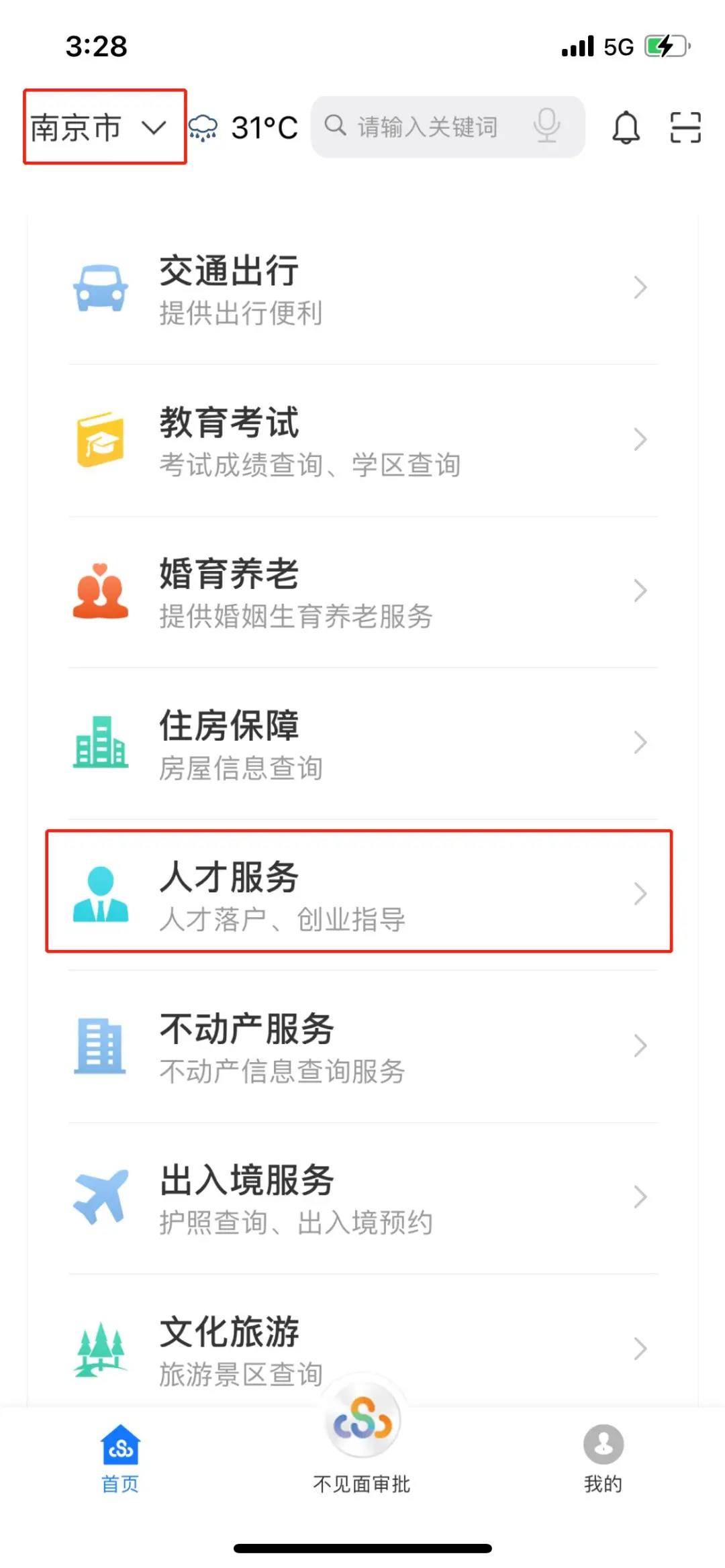Open the 人才服务 row
The image size is (725, 1568).
coord(359,892)
